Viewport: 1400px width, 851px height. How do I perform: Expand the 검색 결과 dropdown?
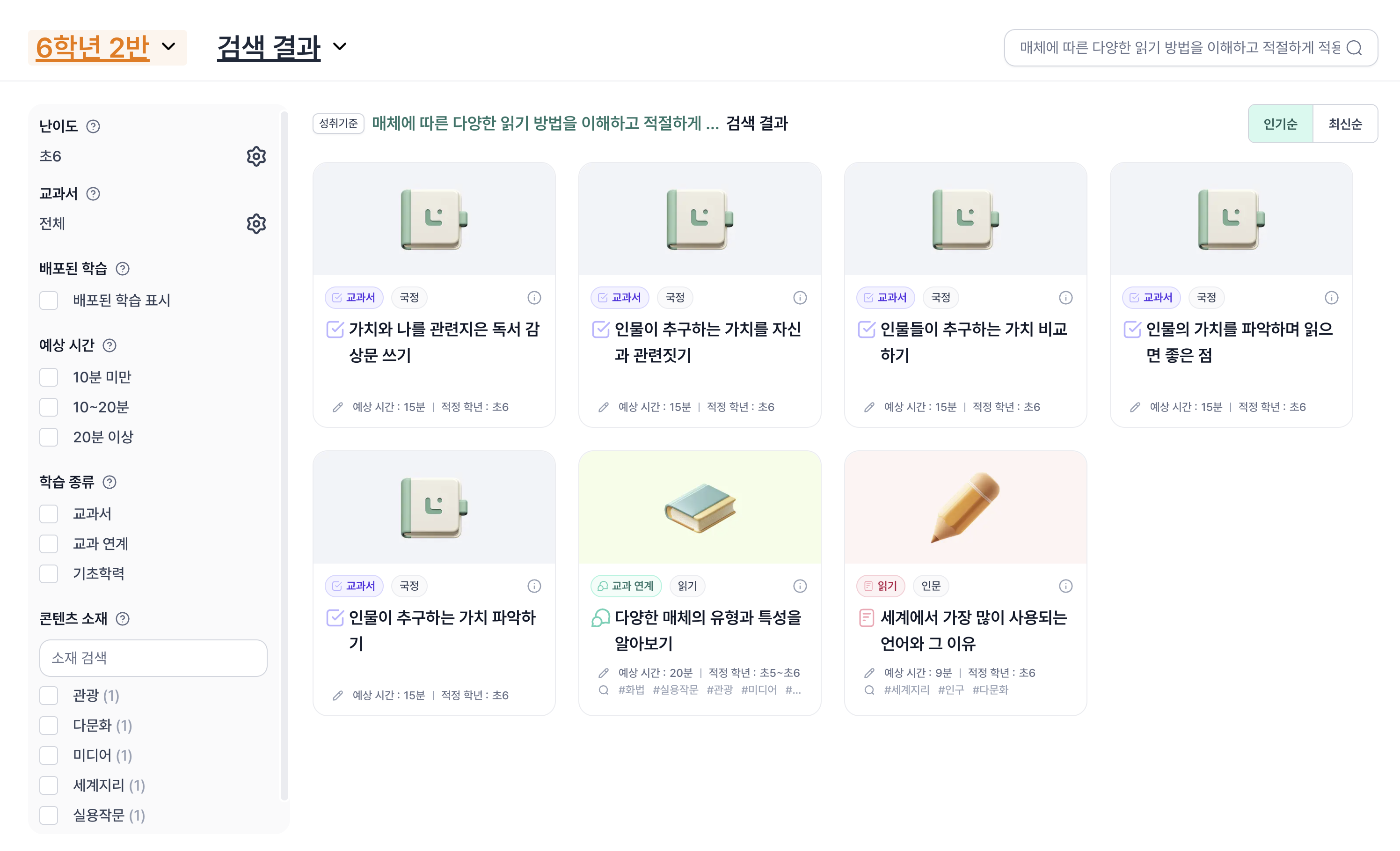(x=281, y=47)
